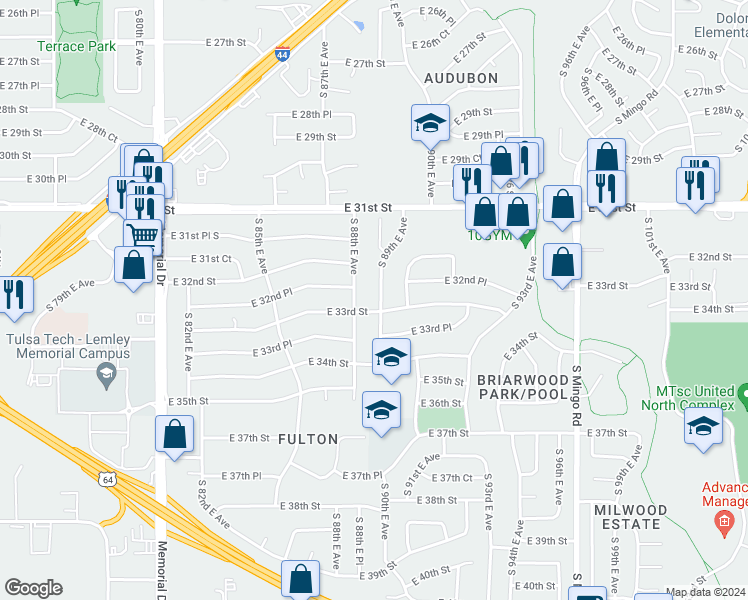Viewport: 748px width, 600px height.
Task: Open the Tulsa Tech - Lemley Memorial Campus pin
Action: click(x=104, y=375)
